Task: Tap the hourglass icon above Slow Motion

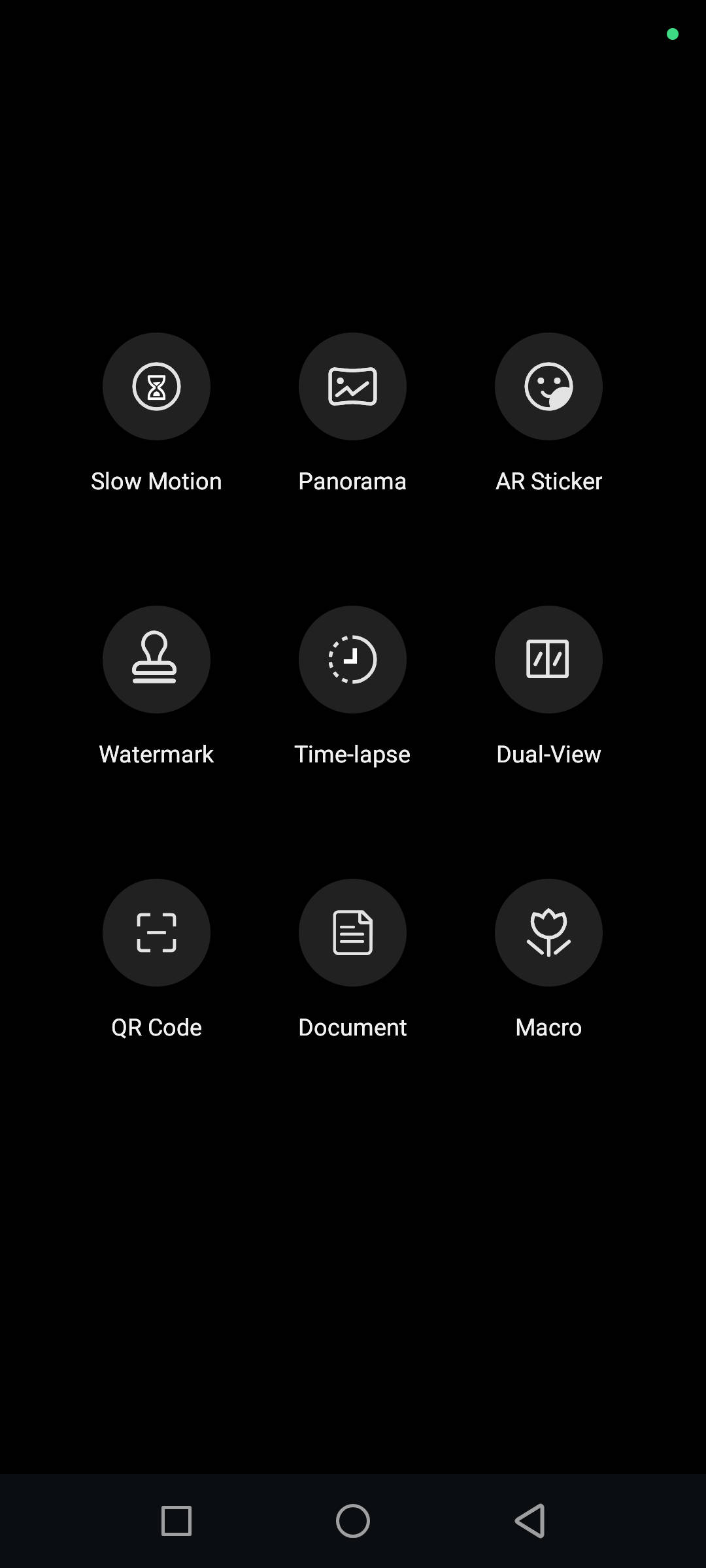Action: point(157,386)
